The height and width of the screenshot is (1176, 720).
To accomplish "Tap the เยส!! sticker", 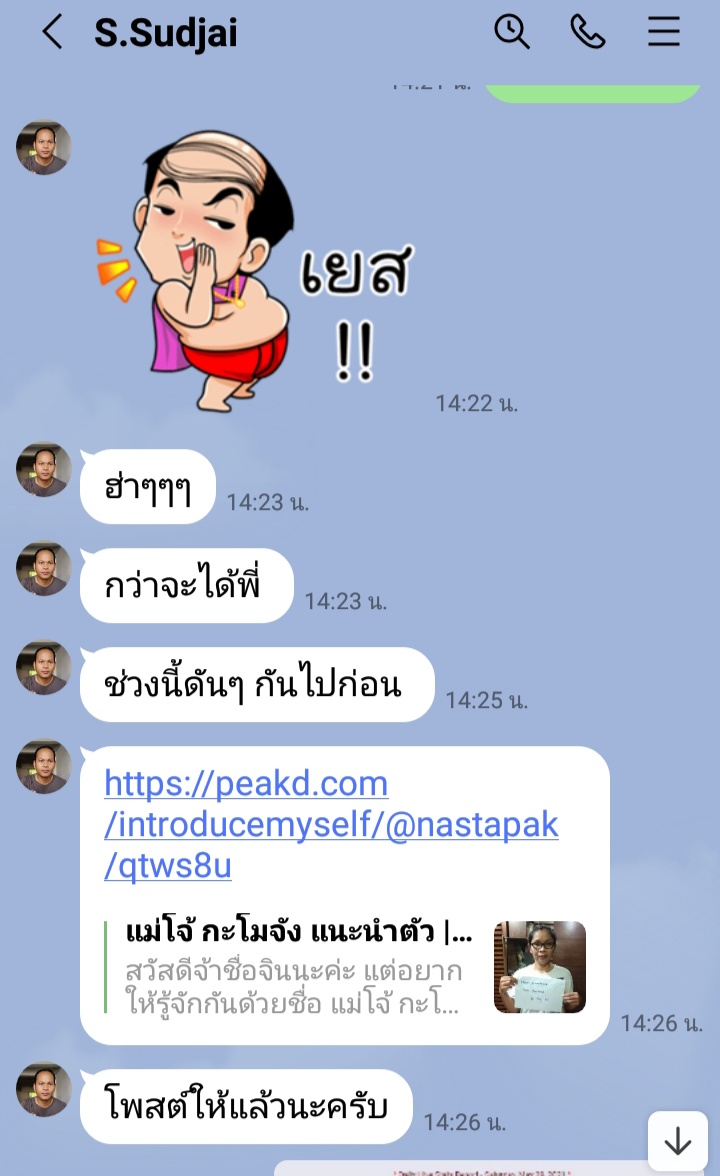I will [255, 272].
